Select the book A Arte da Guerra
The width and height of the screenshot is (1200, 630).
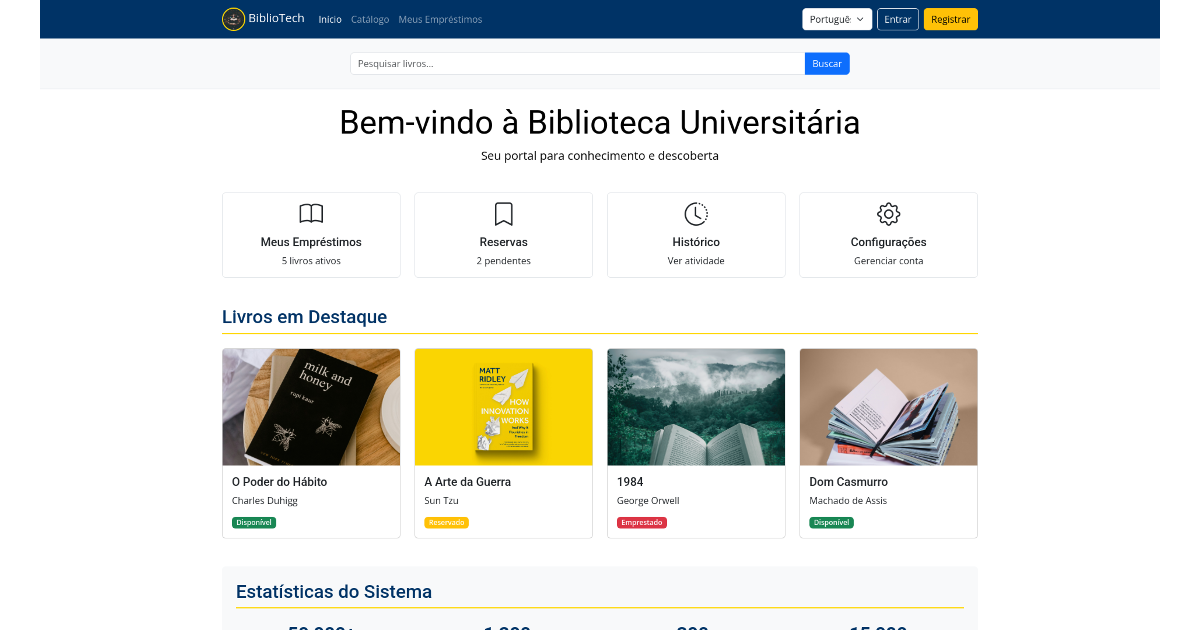coord(503,442)
